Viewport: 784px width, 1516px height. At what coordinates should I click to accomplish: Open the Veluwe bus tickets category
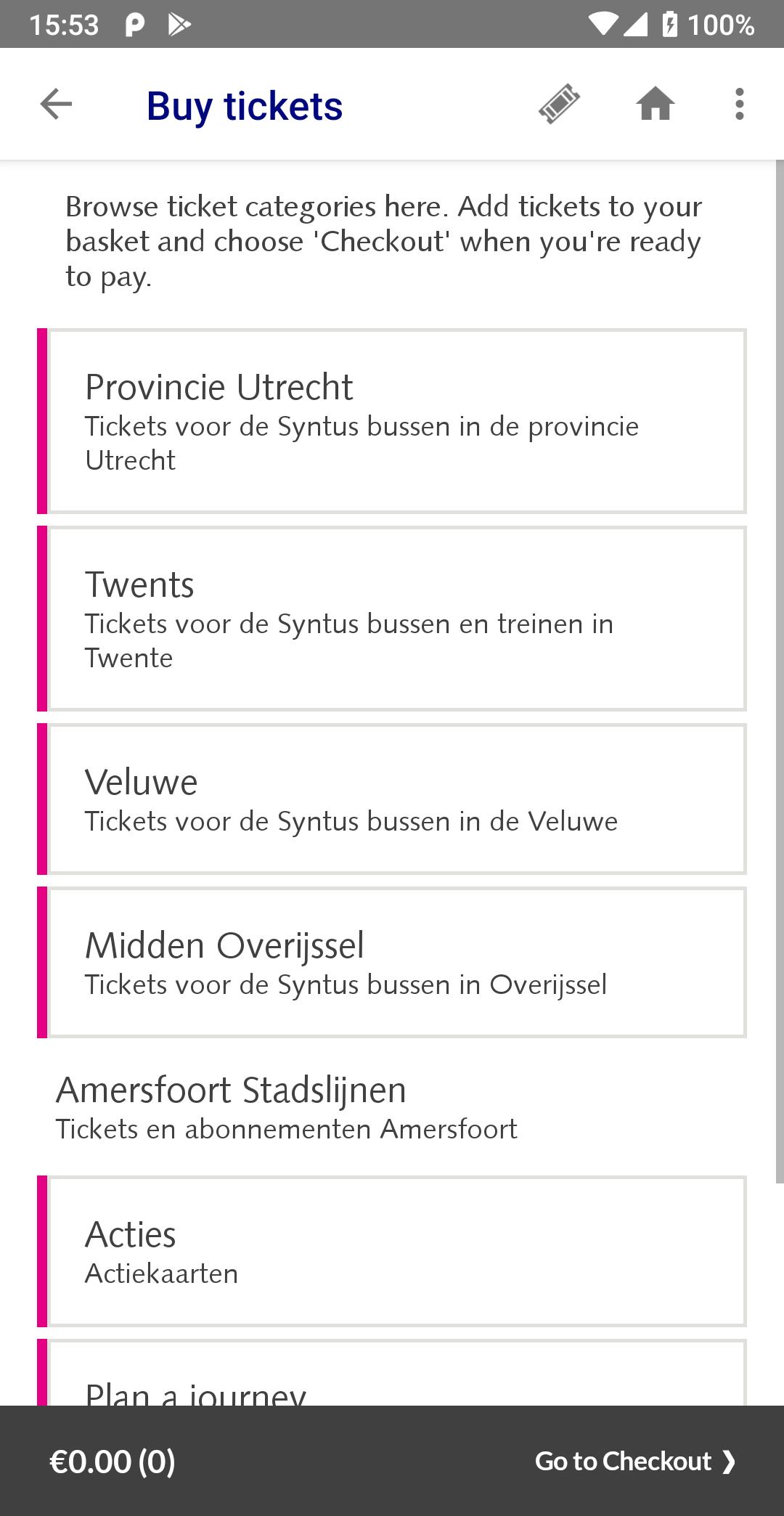click(x=392, y=799)
